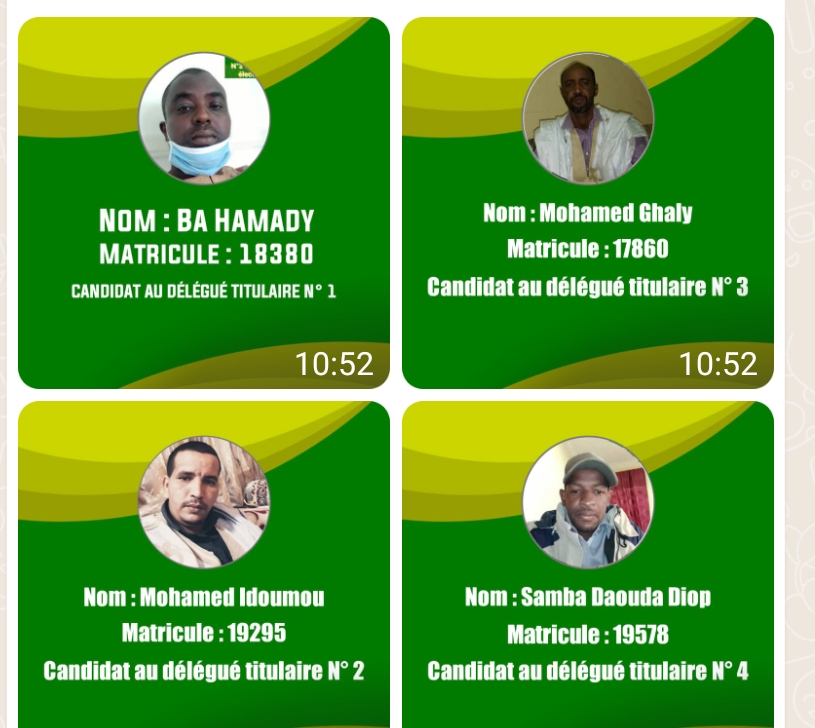View the Samba Daouda Diop candidate image

(x=588, y=565)
